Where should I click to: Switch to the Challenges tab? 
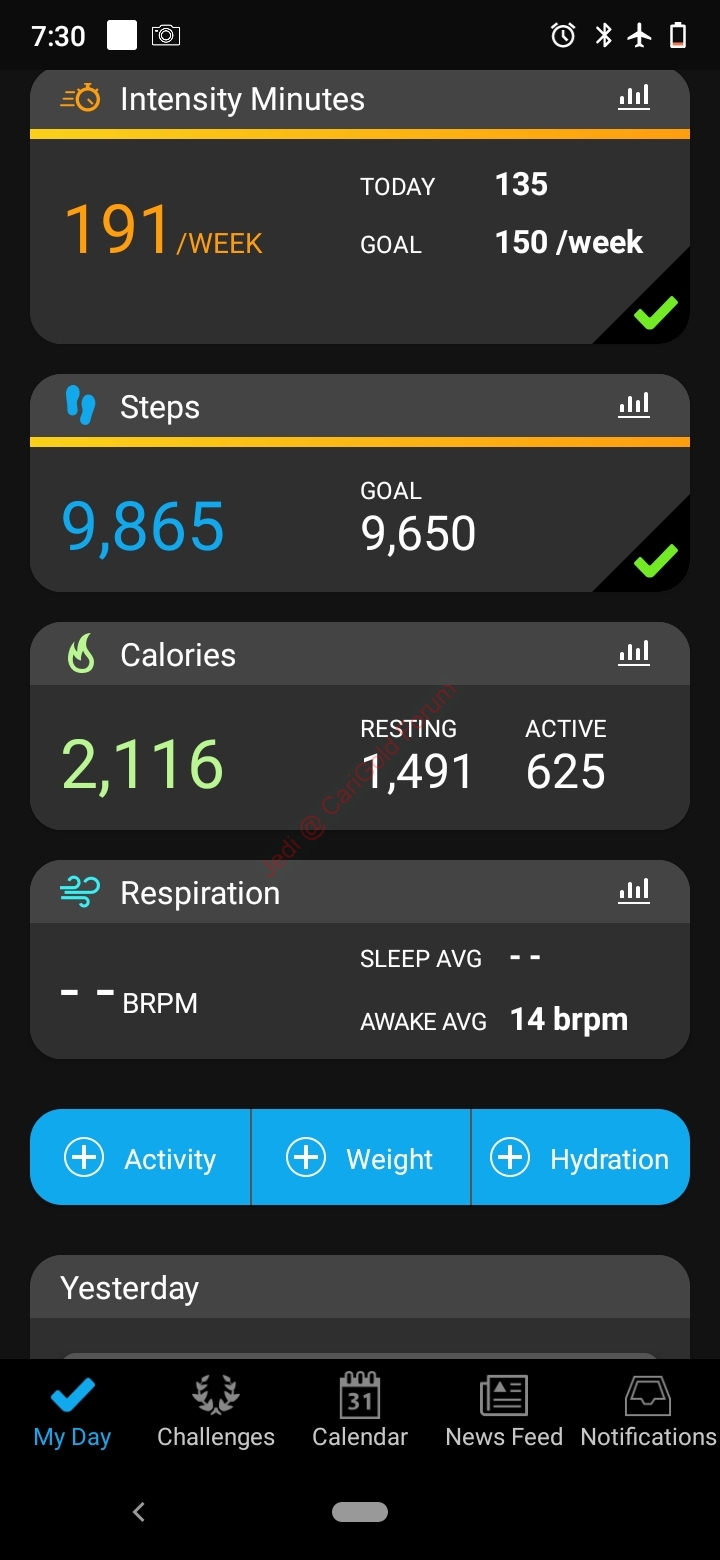[x=216, y=1411]
